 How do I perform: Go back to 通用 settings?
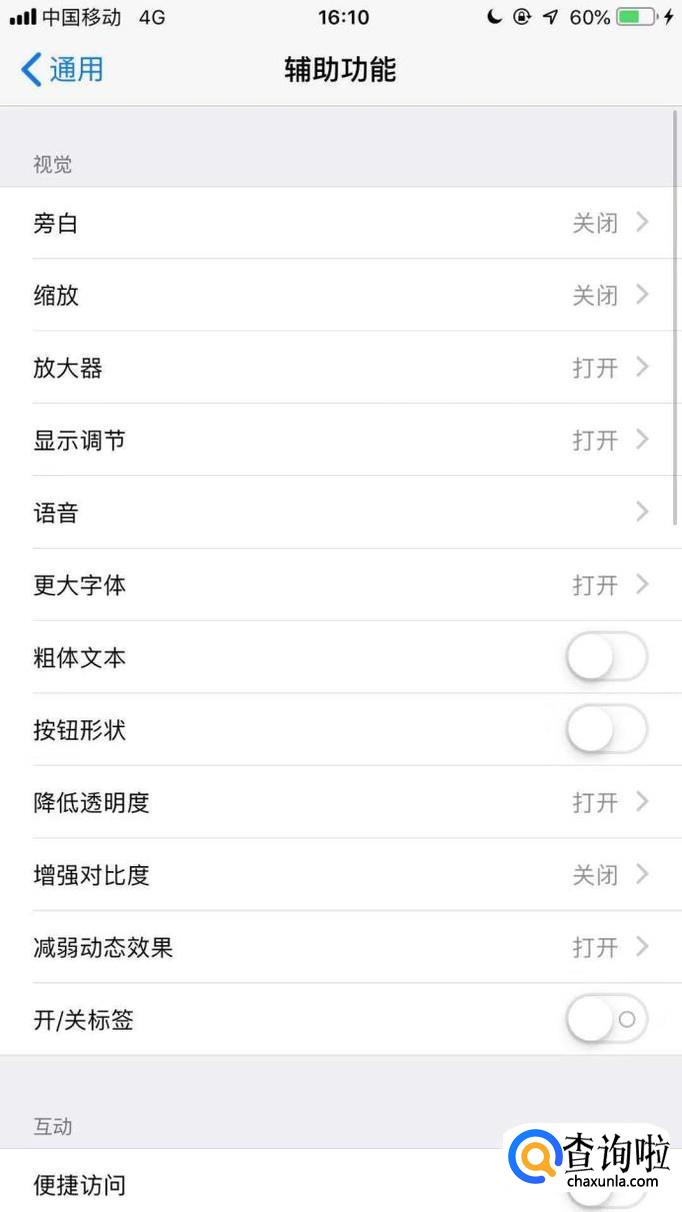tap(62, 69)
